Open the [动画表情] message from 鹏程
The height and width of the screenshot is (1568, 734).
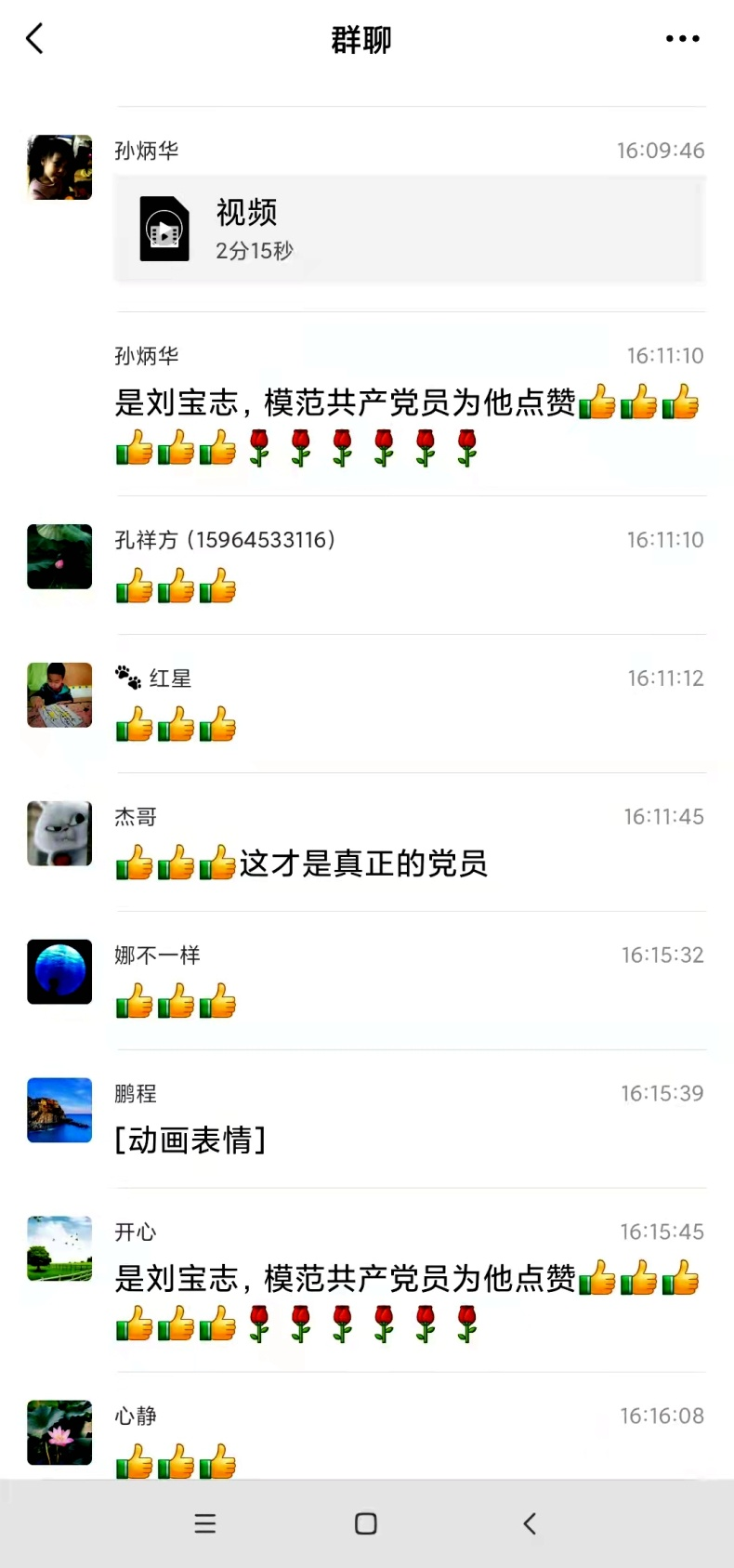tap(190, 1140)
